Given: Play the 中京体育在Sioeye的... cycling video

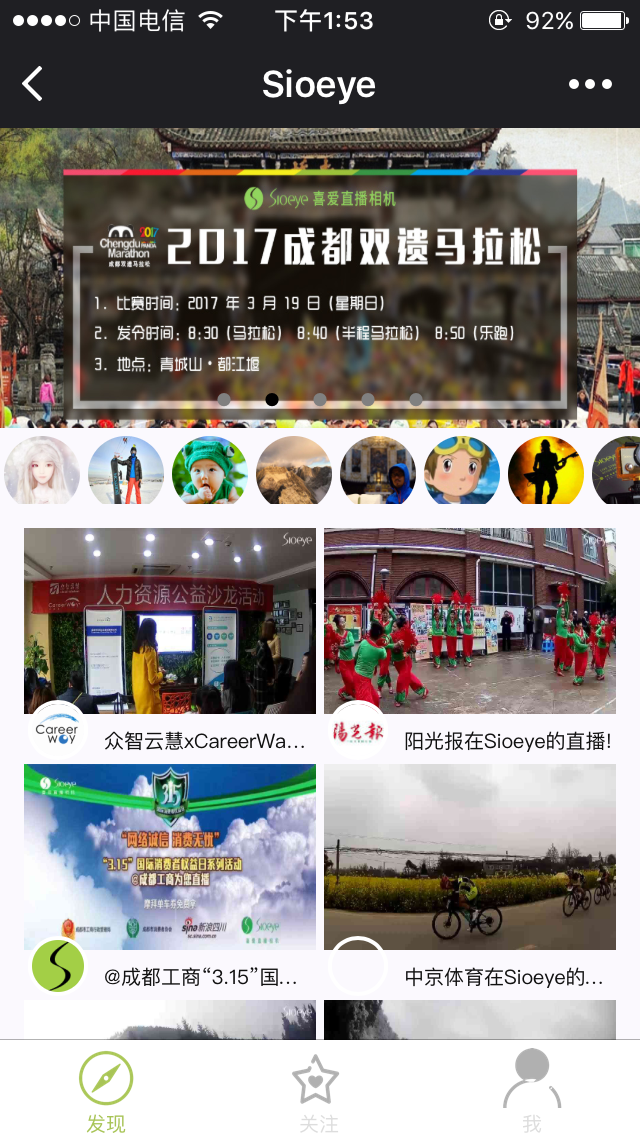Looking at the screenshot, I should coord(470,856).
